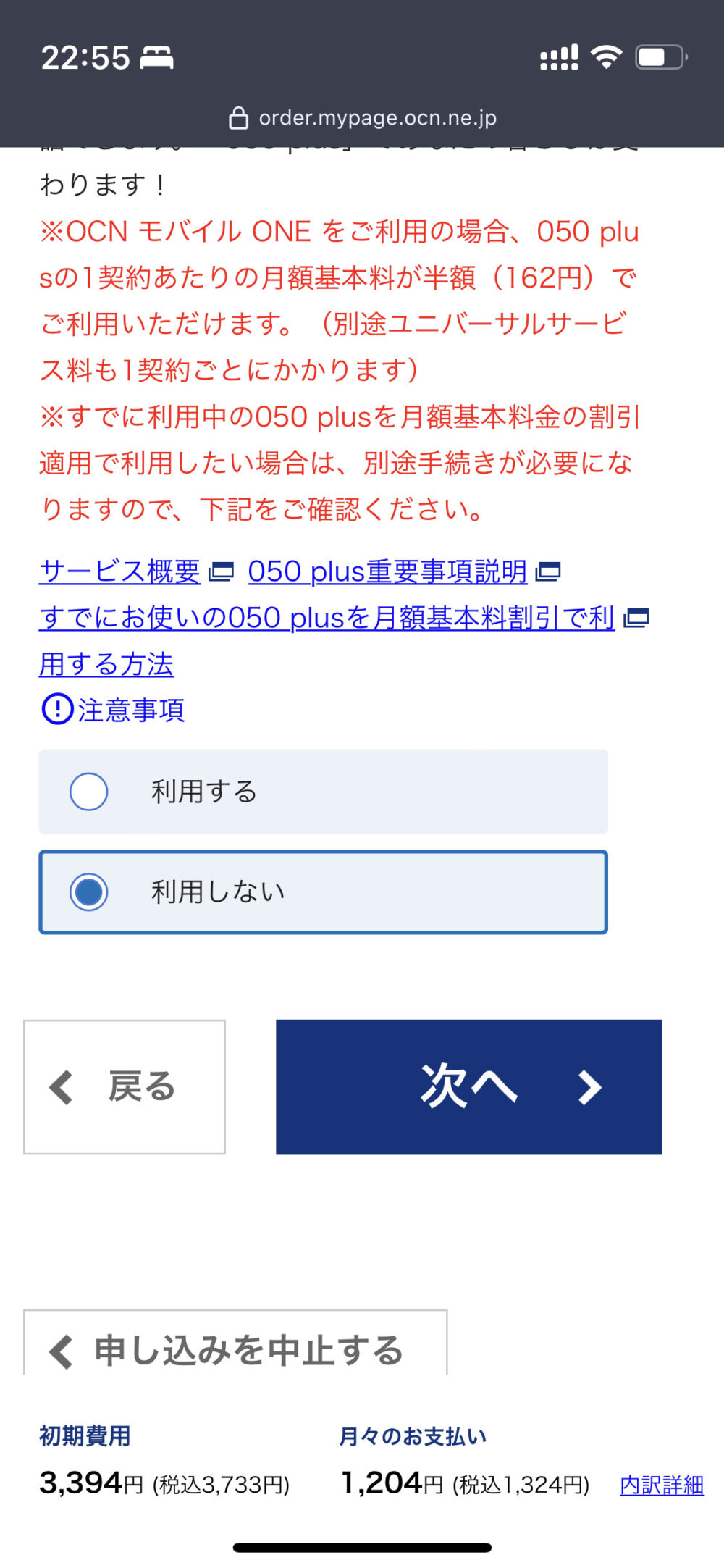The image size is (724, 1568).
Task: Select the 利用しない option
Action: click(x=323, y=892)
